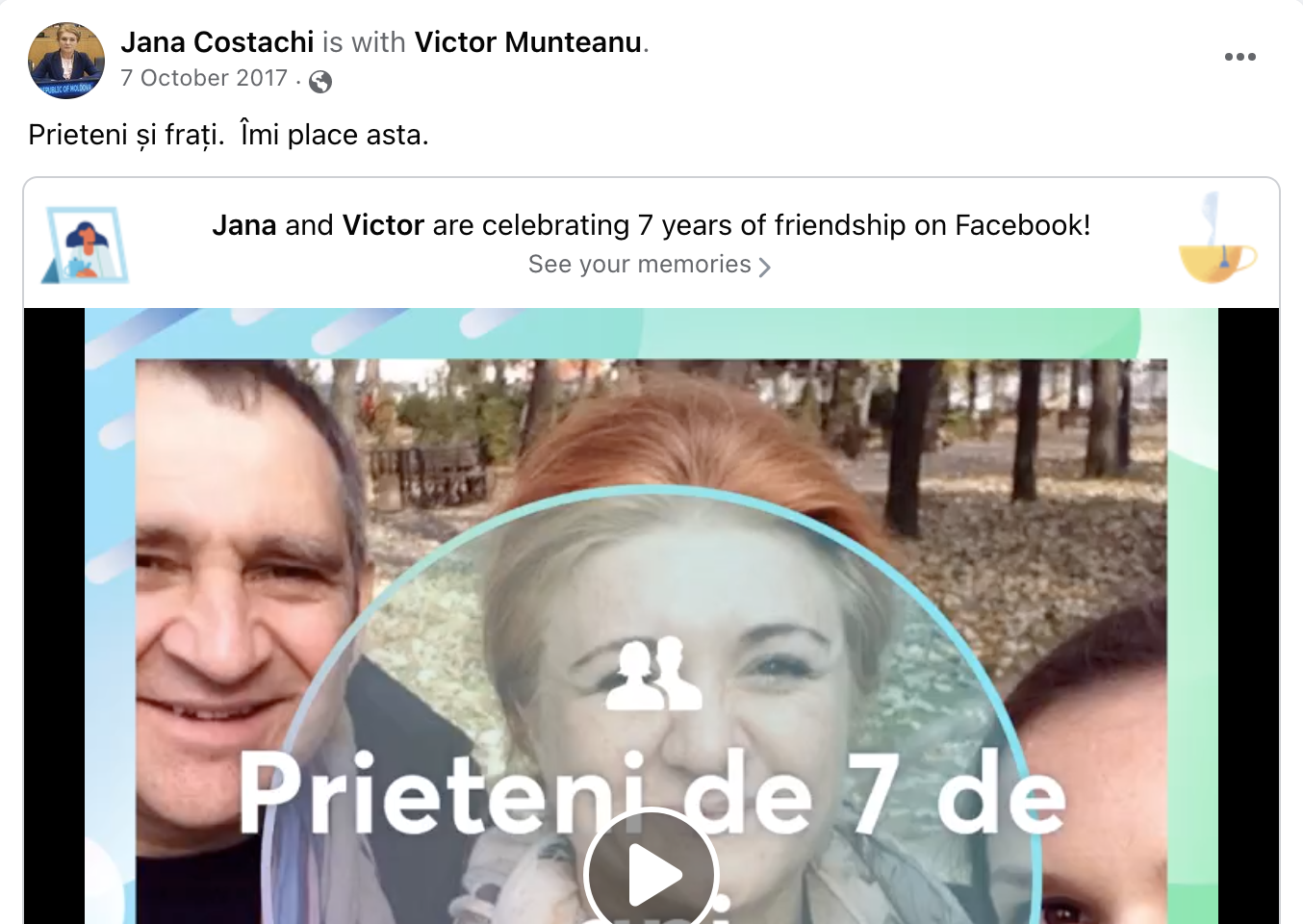Open Jana Costachi's profile picture
The image size is (1303, 924).
pyautogui.click(x=66, y=61)
